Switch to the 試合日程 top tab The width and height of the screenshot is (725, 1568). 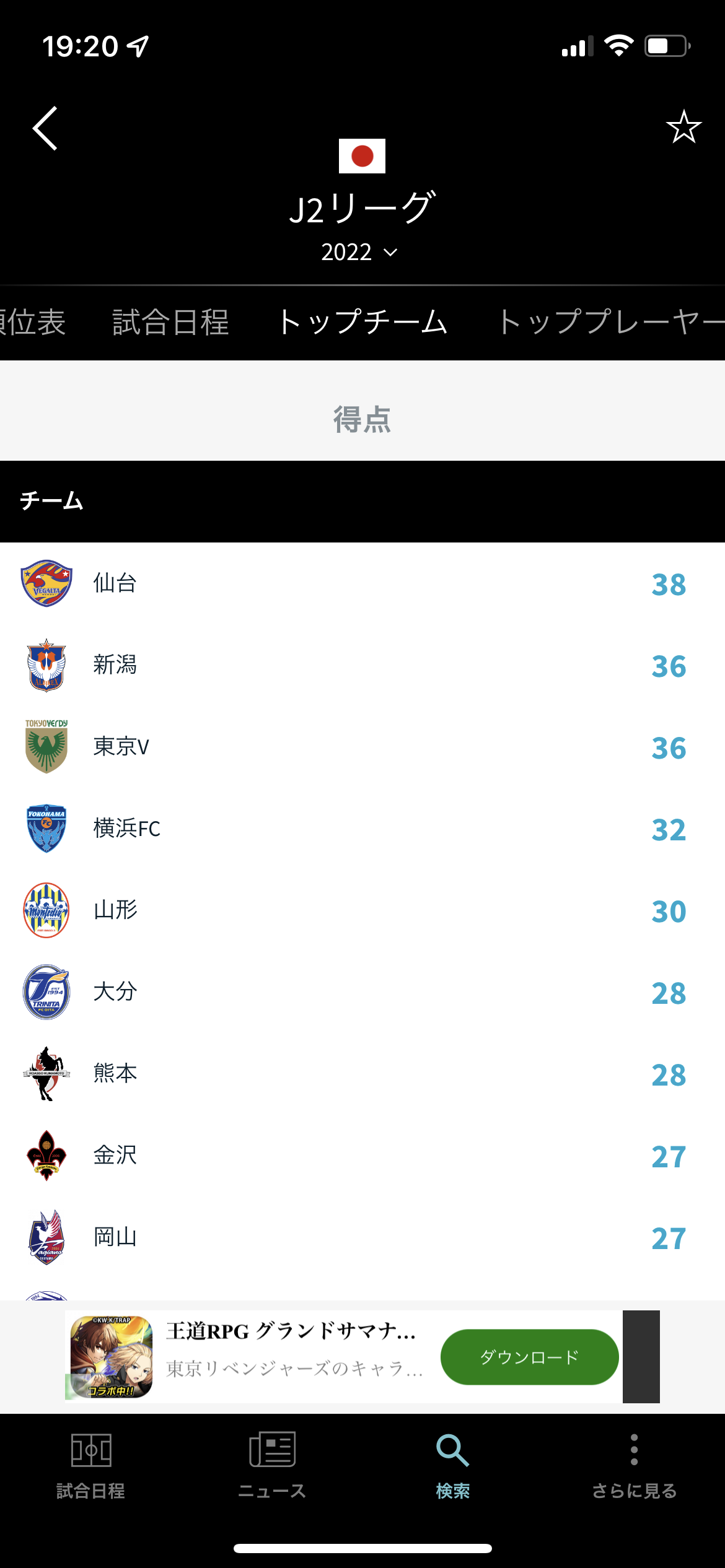(x=170, y=322)
